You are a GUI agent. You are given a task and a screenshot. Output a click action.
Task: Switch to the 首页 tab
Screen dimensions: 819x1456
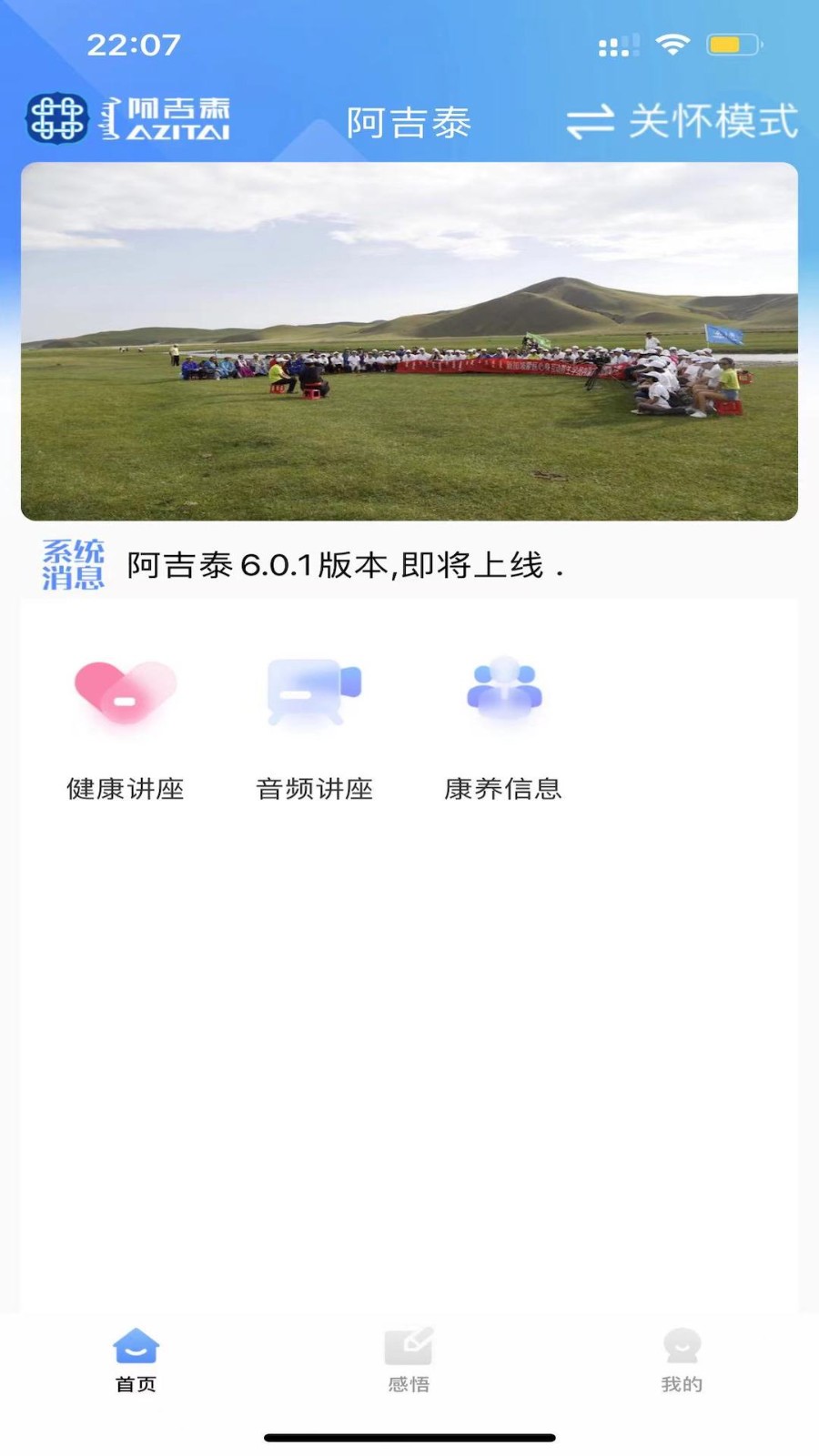pyautogui.click(x=135, y=1358)
